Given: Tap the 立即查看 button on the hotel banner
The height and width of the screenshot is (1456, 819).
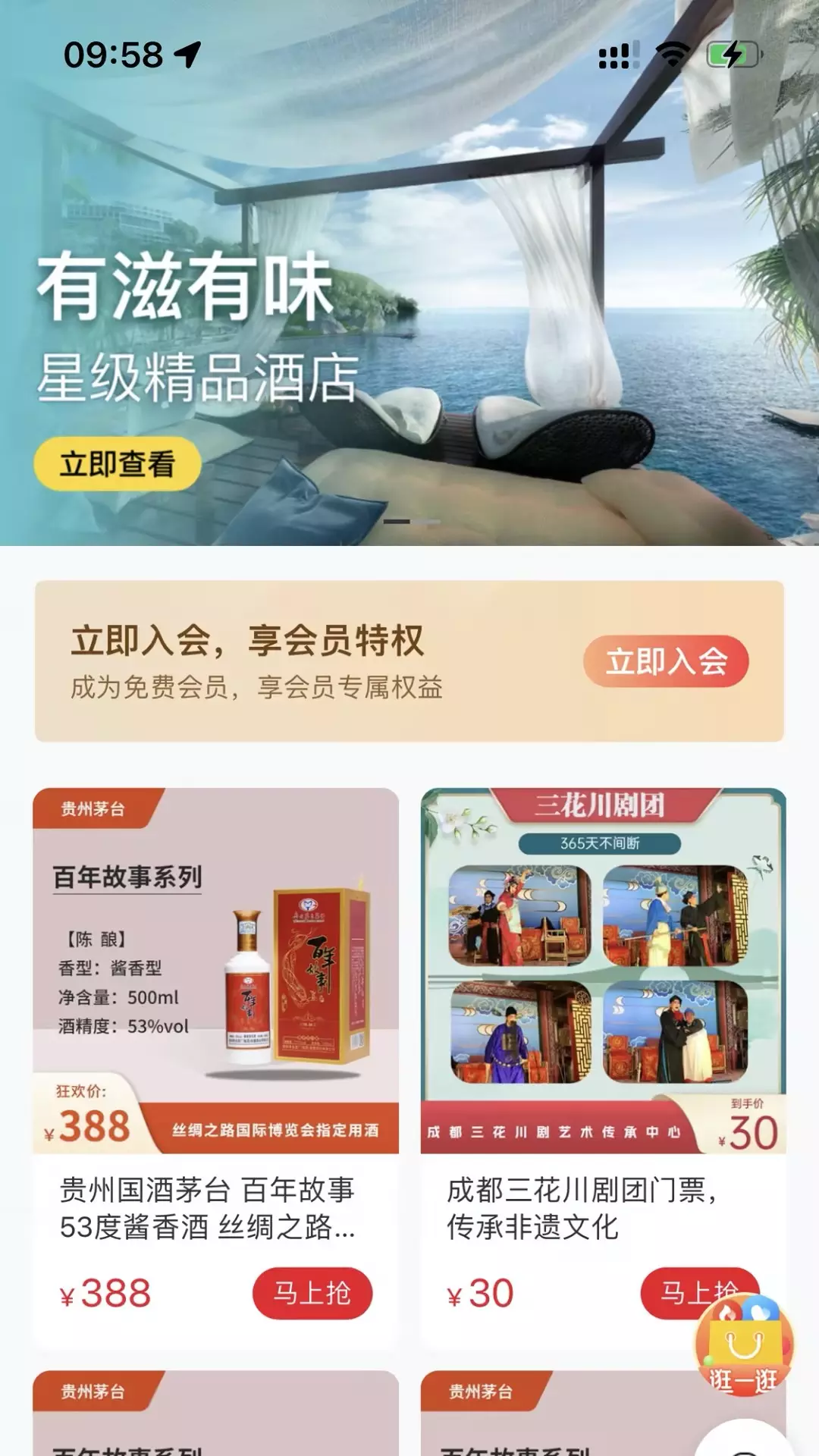Looking at the screenshot, I should point(118,463).
